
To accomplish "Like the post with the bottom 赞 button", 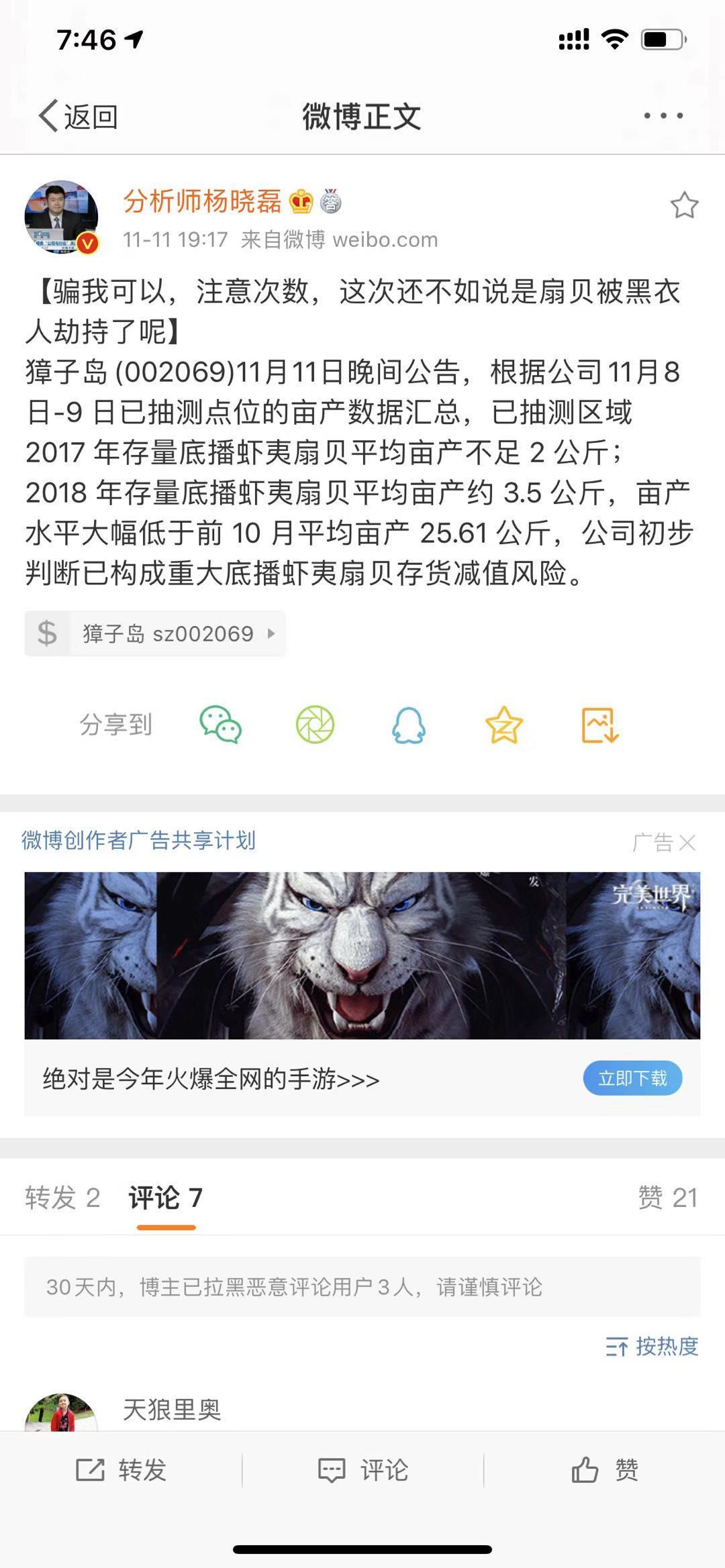I will (x=604, y=1470).
